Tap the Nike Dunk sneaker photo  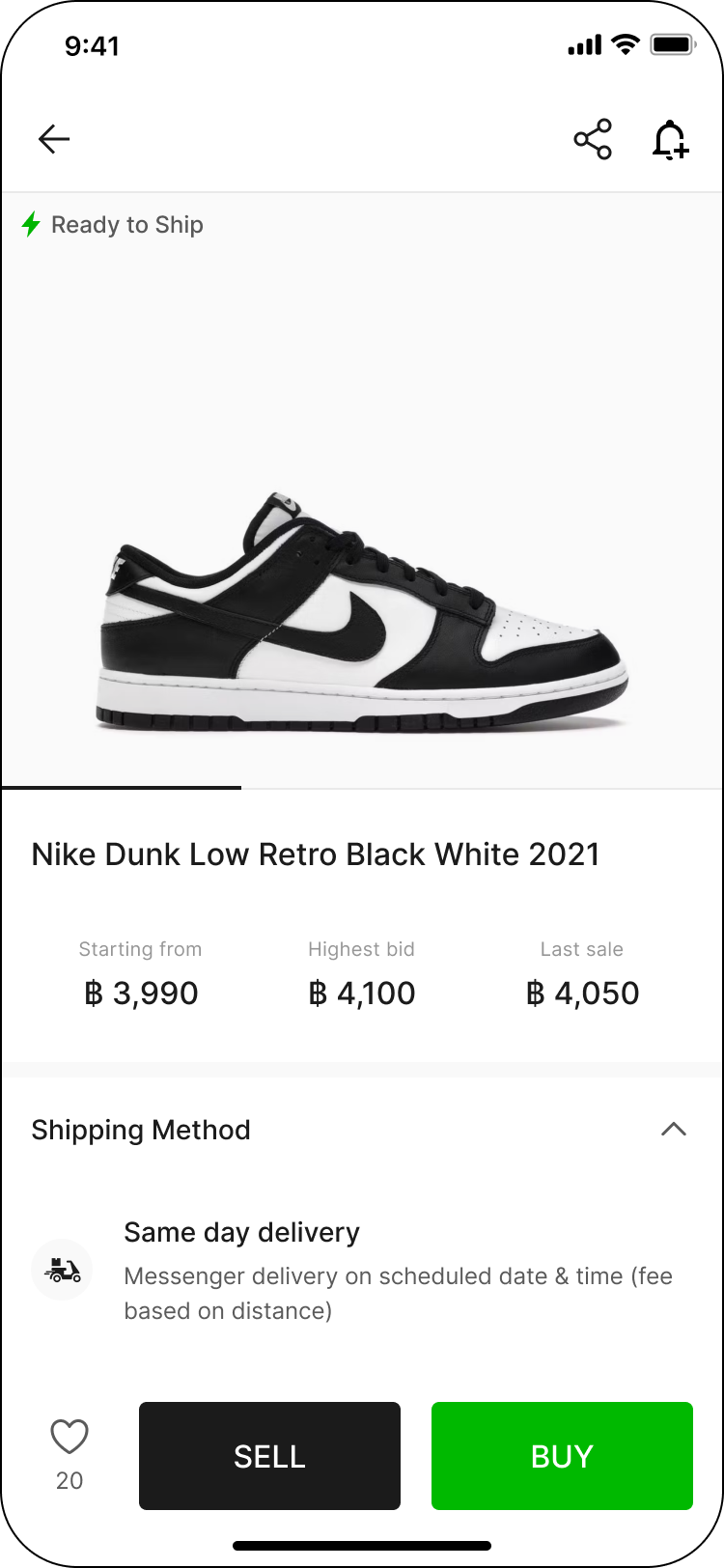(362, 608)
